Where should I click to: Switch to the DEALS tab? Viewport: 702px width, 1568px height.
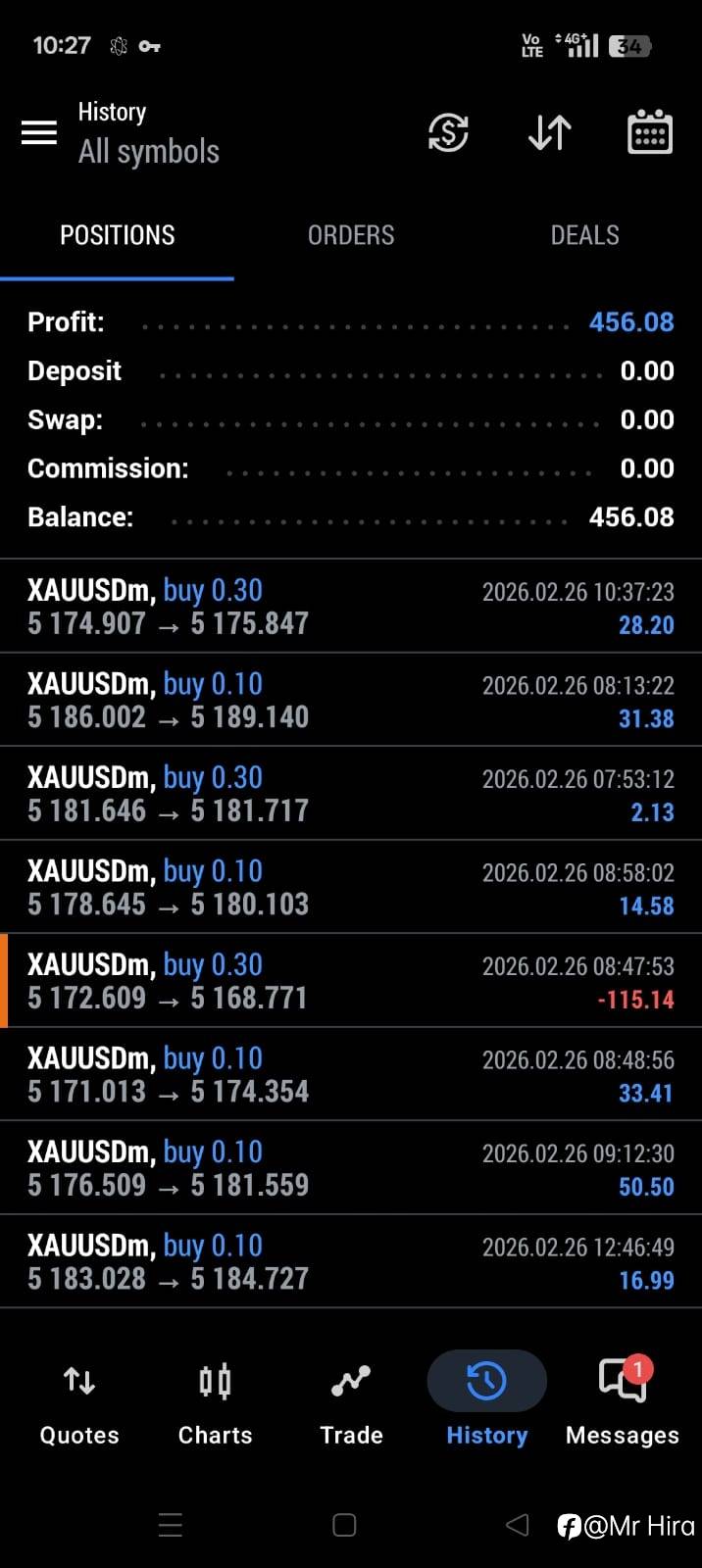tap(584, 235)
